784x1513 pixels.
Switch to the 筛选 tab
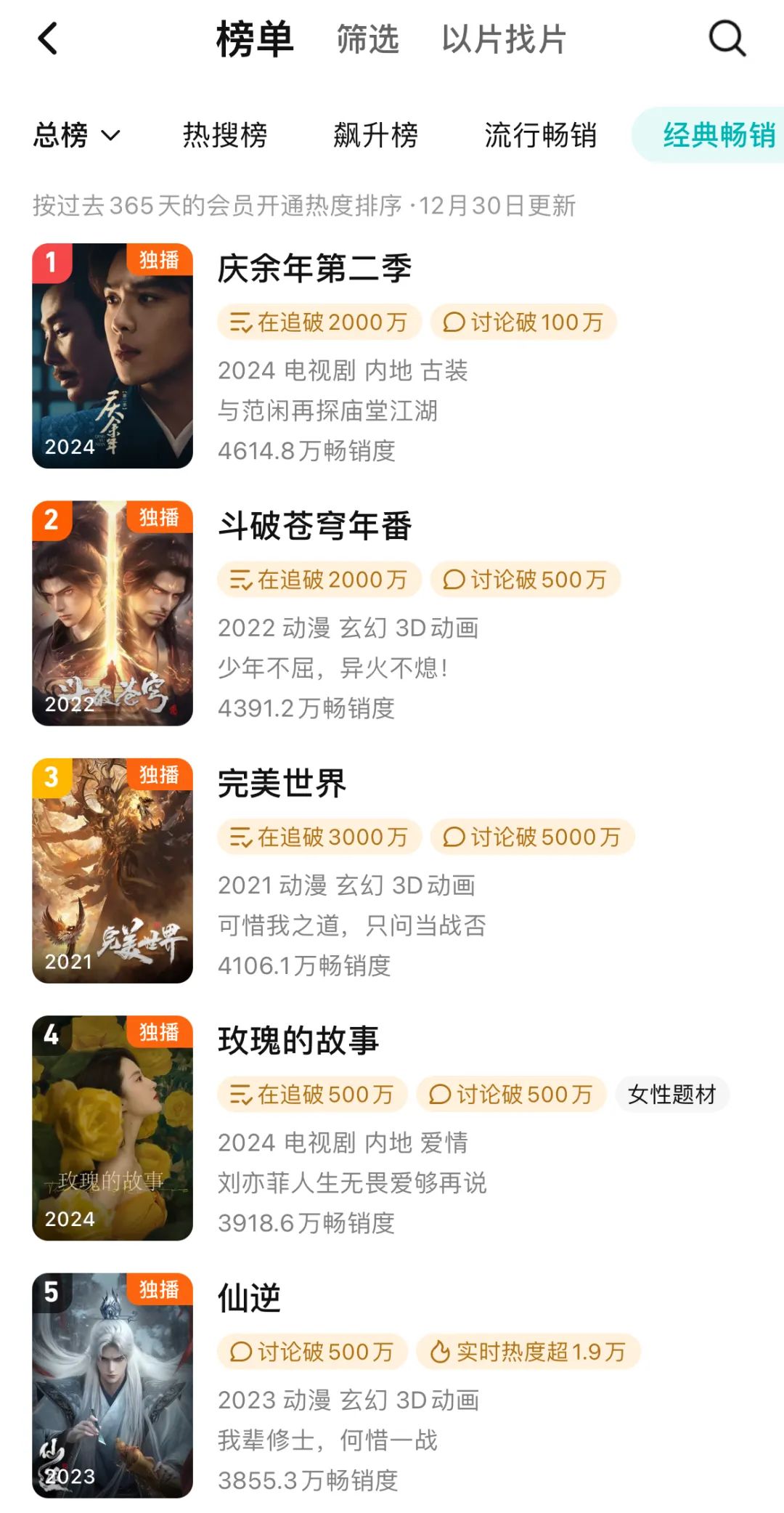(x=368, y=39)
